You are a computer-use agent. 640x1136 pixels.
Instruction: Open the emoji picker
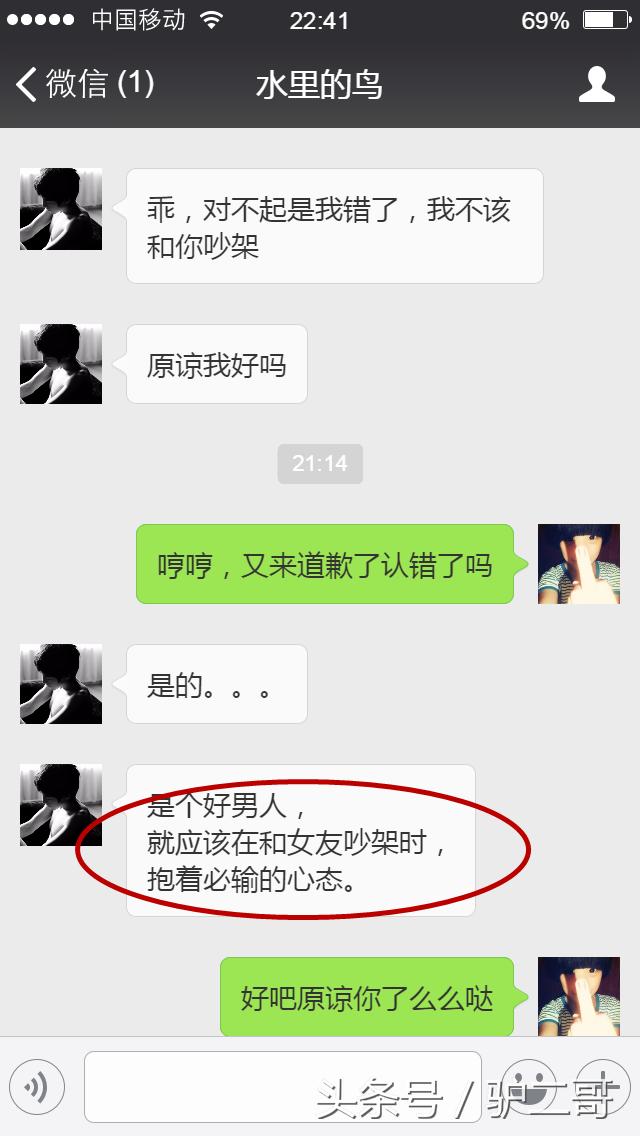(x=528, y=1086)
